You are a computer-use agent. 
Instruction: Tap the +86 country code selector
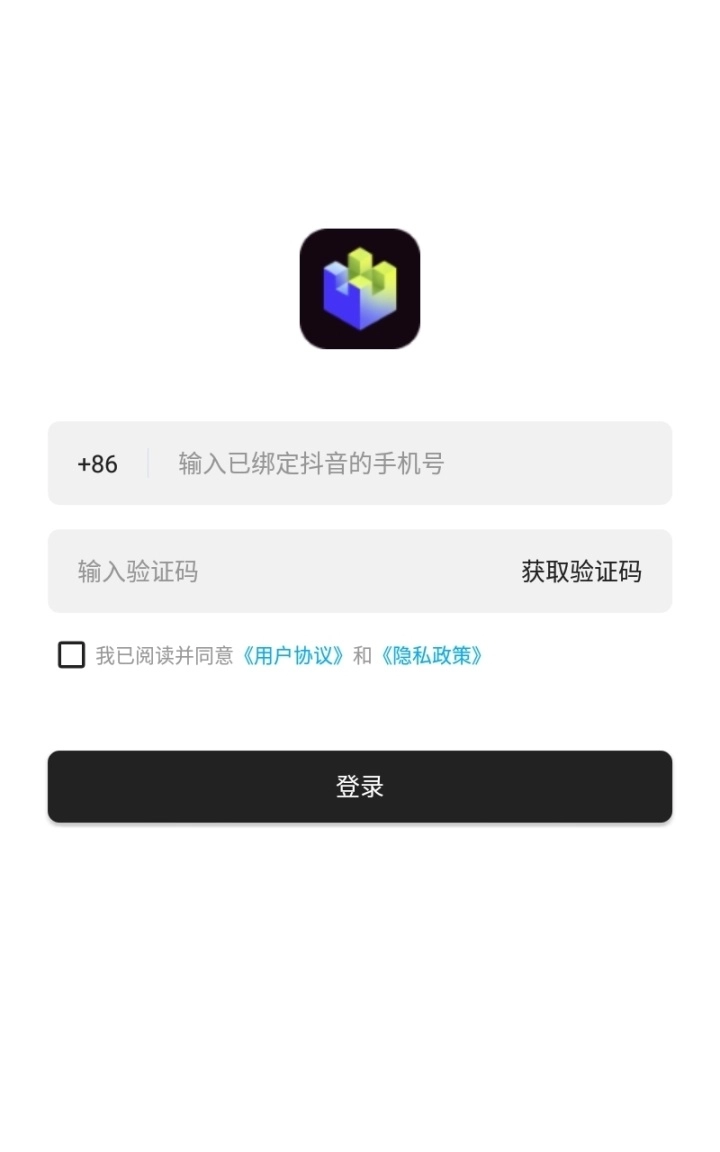98,464
